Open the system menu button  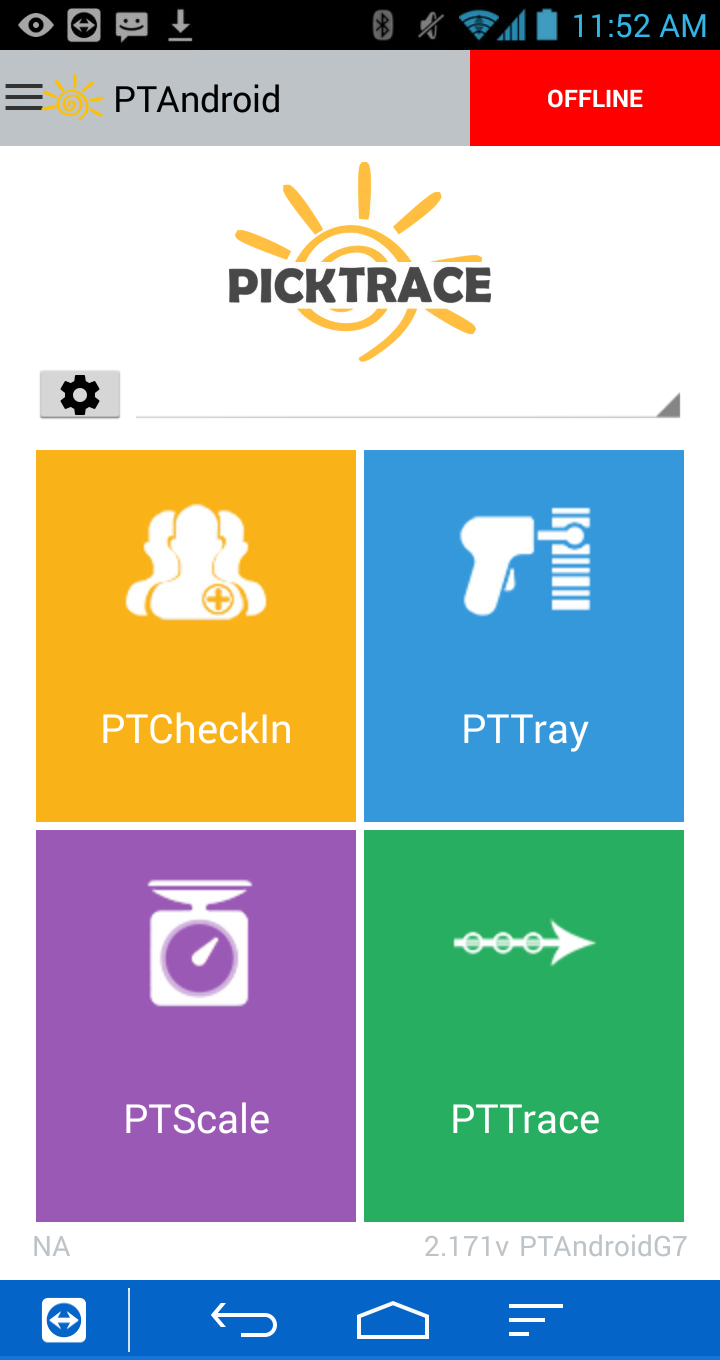[x=535, y=1320]
